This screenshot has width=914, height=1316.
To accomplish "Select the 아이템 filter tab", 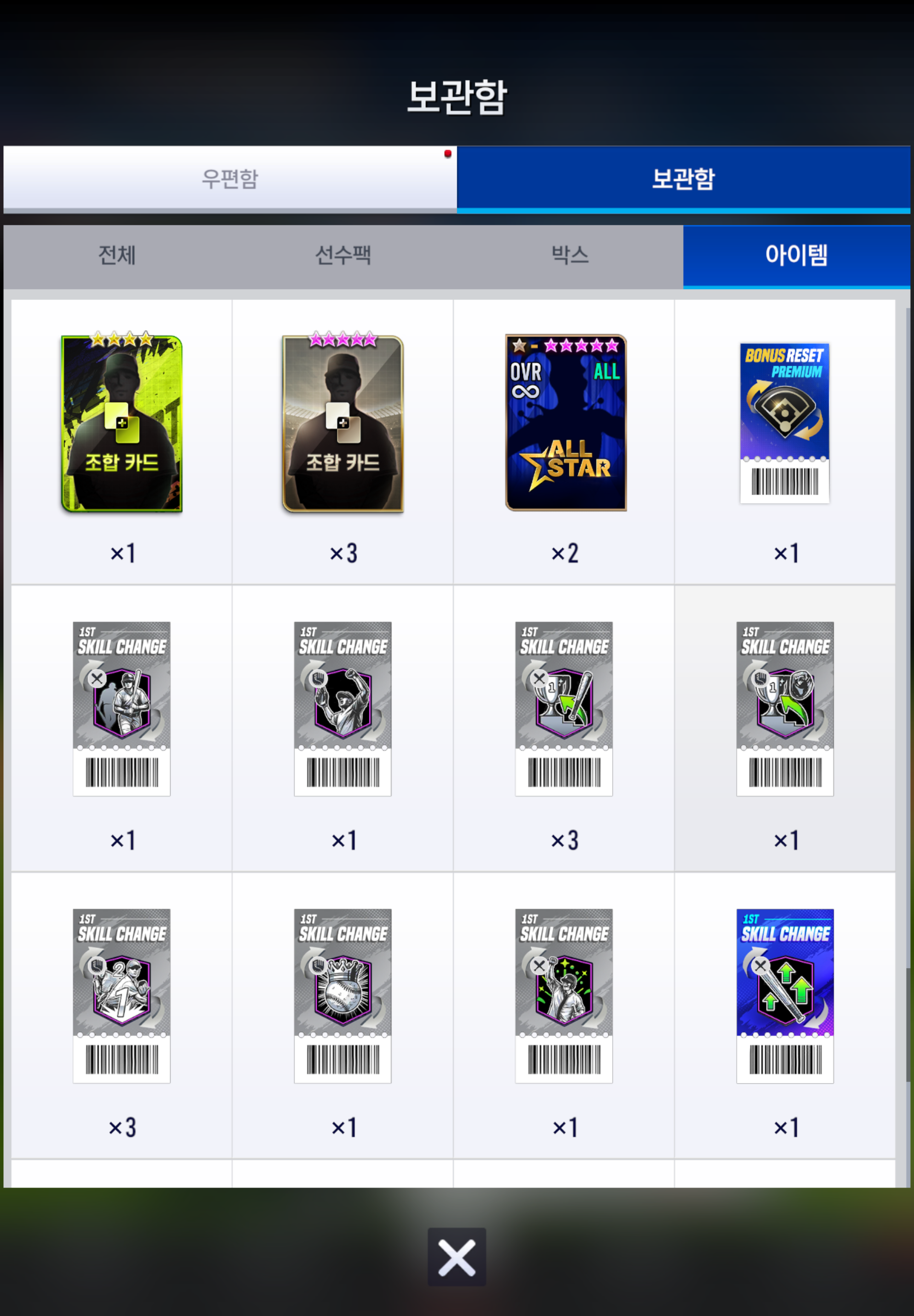I will (796, 255).
